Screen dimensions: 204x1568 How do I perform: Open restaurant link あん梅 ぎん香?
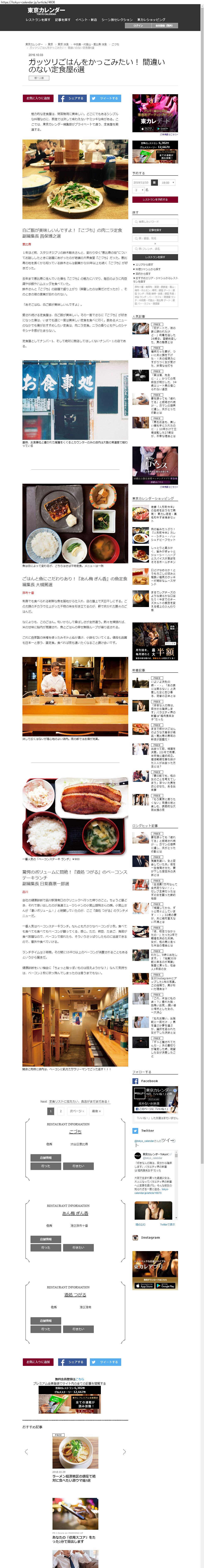75,1213
